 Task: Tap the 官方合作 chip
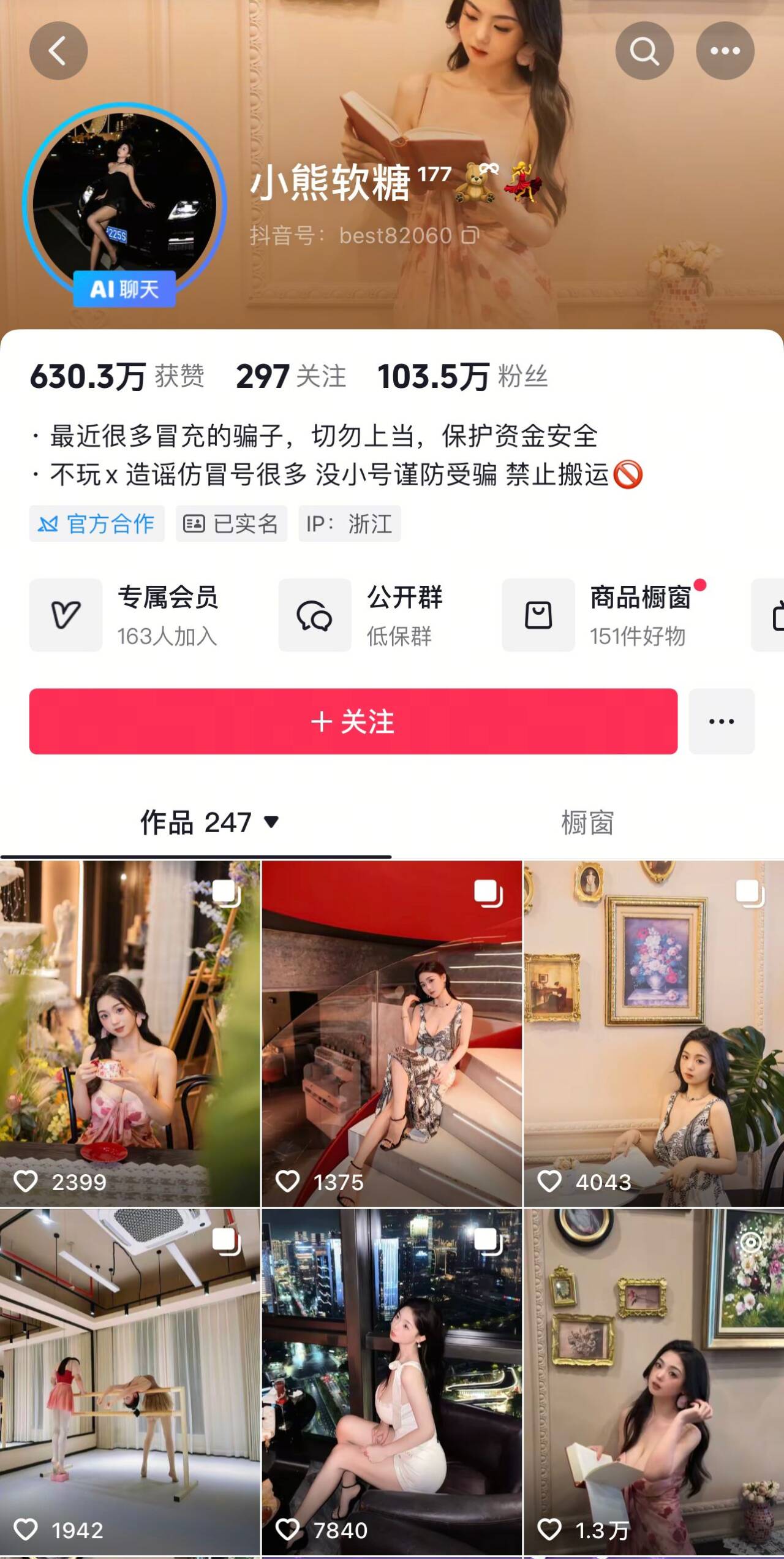[x=97, y=523]
